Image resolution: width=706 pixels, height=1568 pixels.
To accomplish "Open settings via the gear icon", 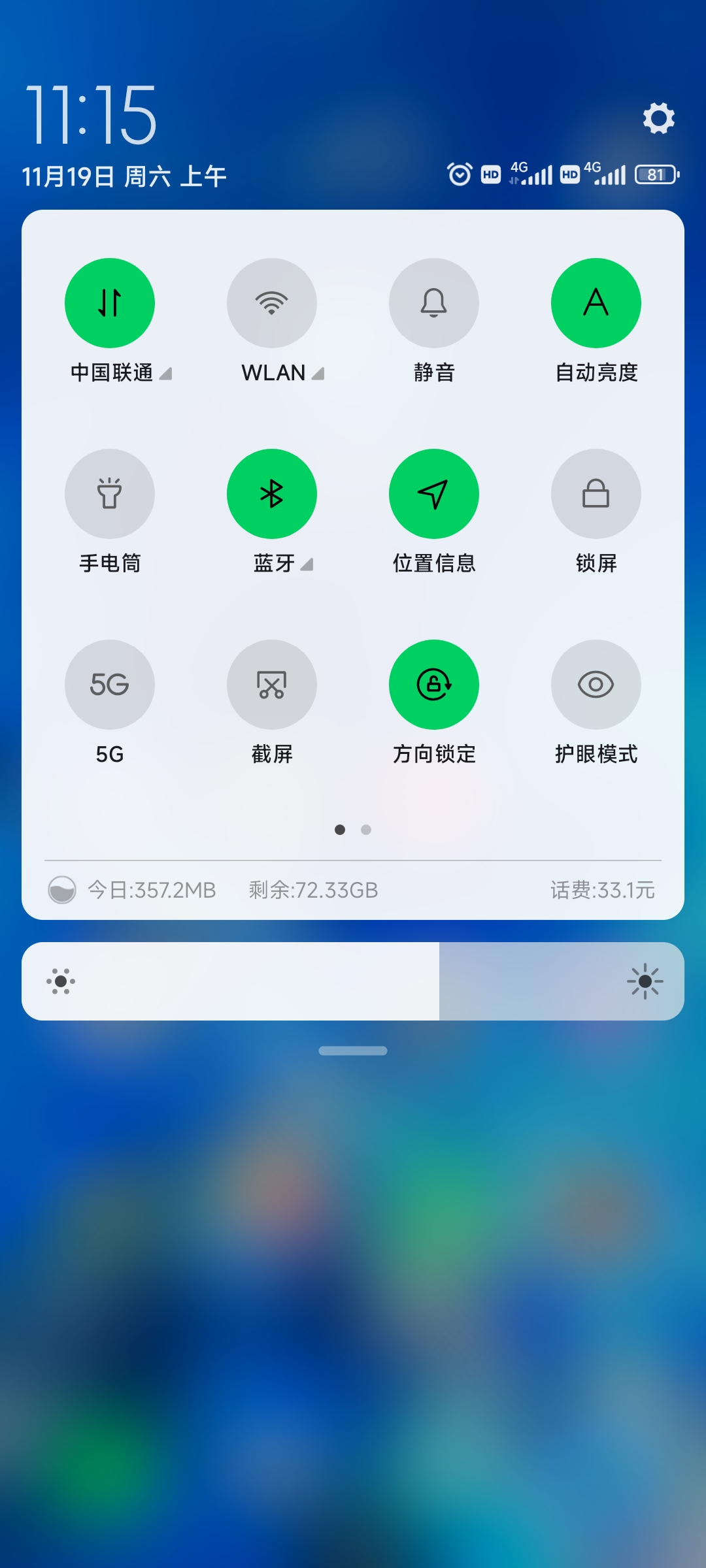I will pyautogui.click(x=658, y=118).
